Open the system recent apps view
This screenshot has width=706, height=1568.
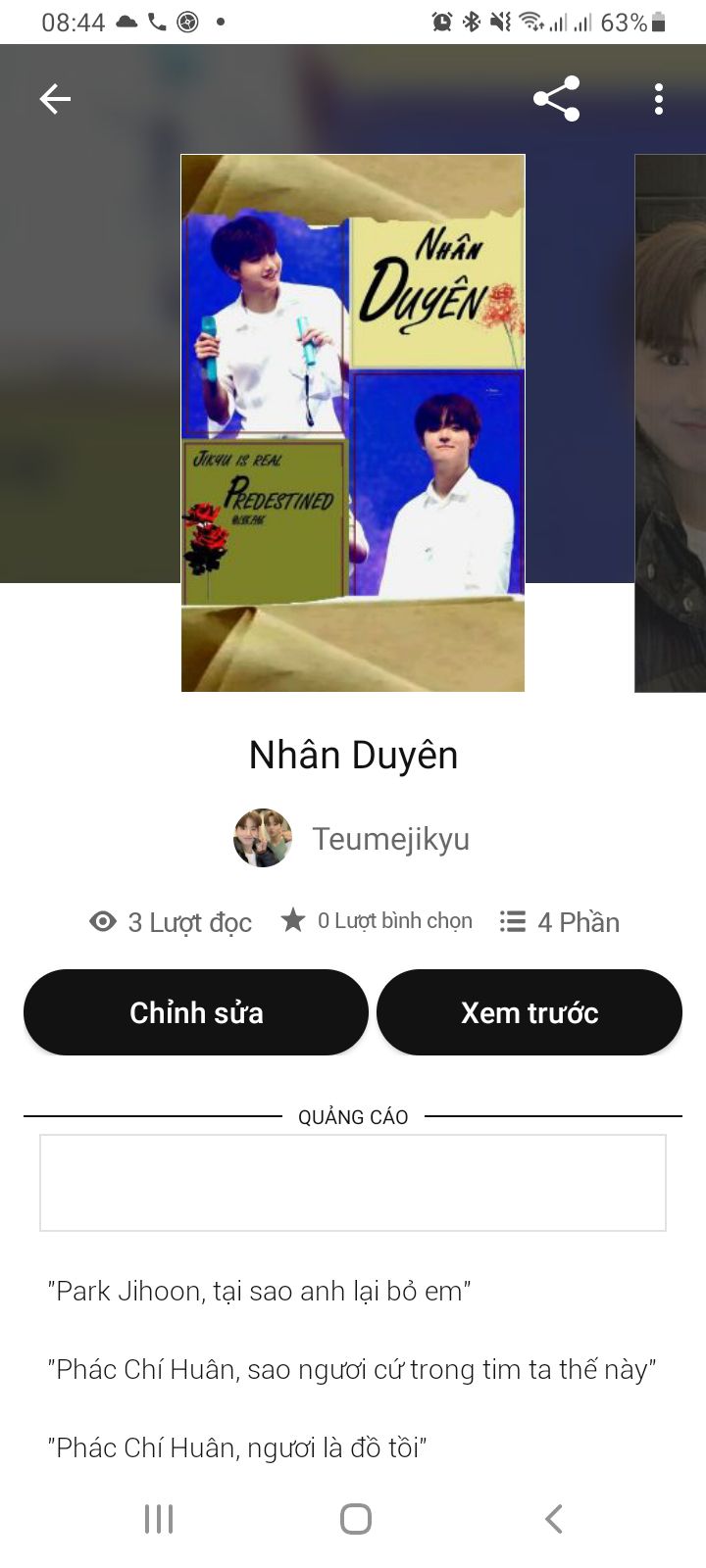(159, 1519)
